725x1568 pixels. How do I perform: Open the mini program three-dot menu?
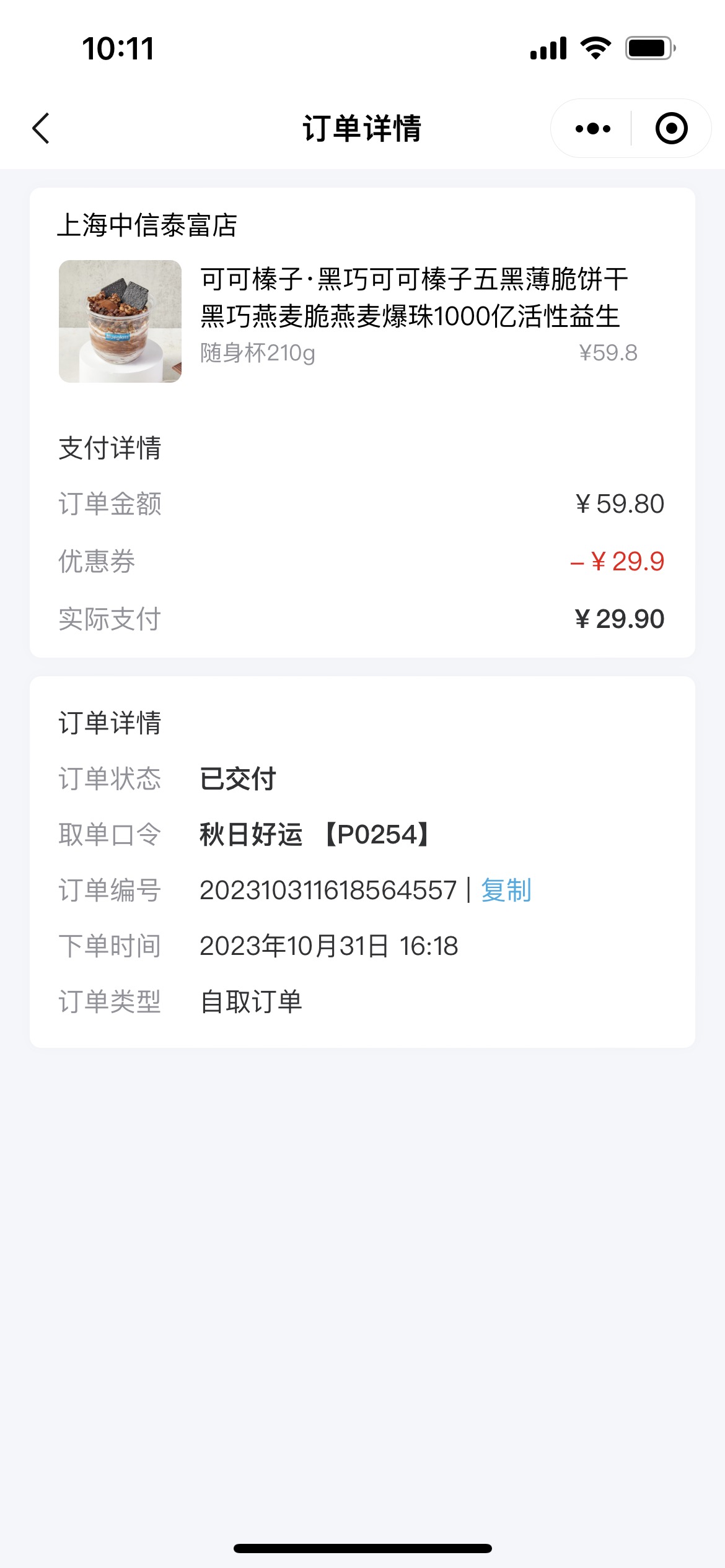point(592,128)
